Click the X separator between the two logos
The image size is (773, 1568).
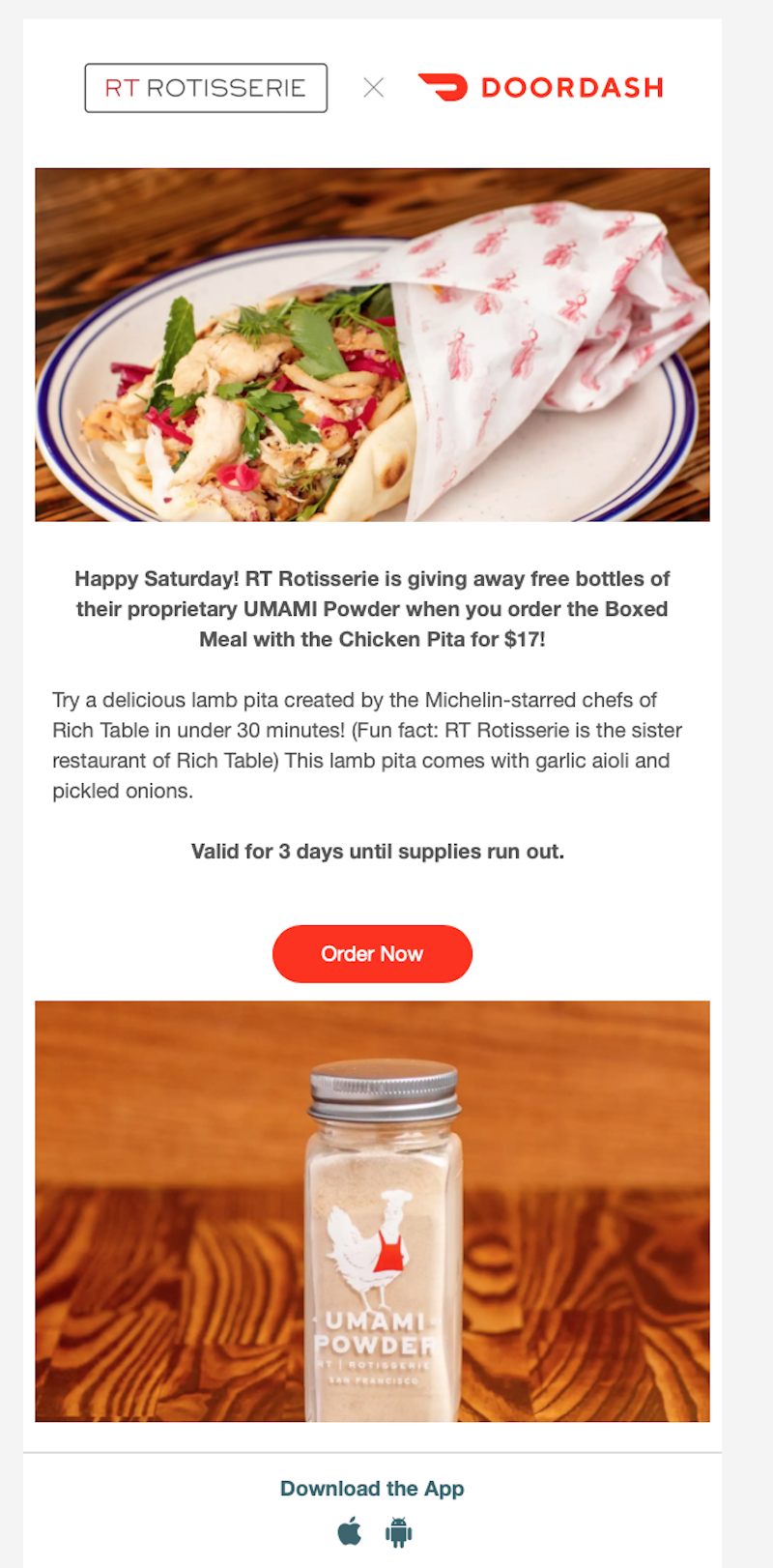[x=372, y=87]
